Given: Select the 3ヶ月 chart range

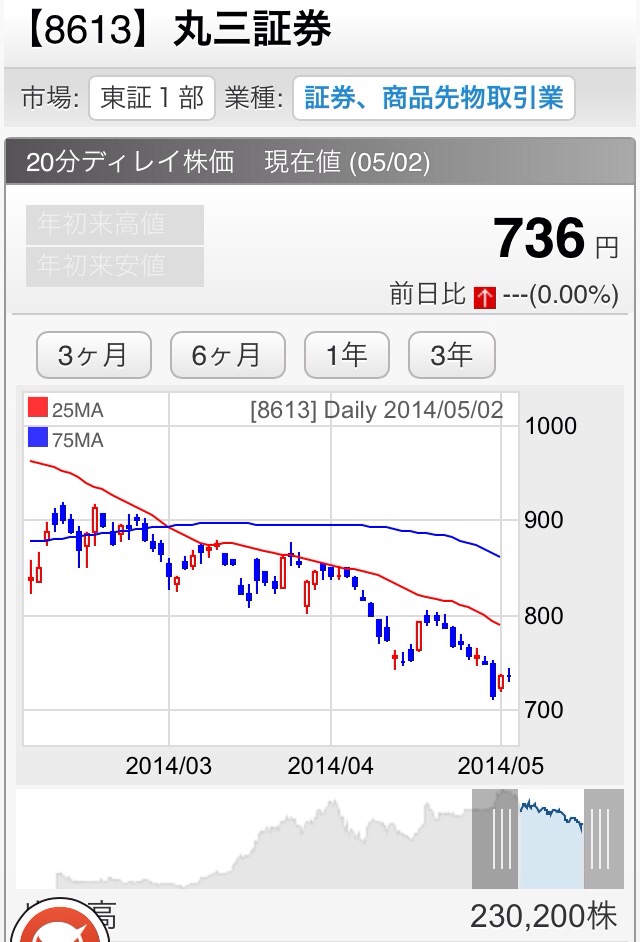Looking at the screenshot, I should click(x=93, y=355).
